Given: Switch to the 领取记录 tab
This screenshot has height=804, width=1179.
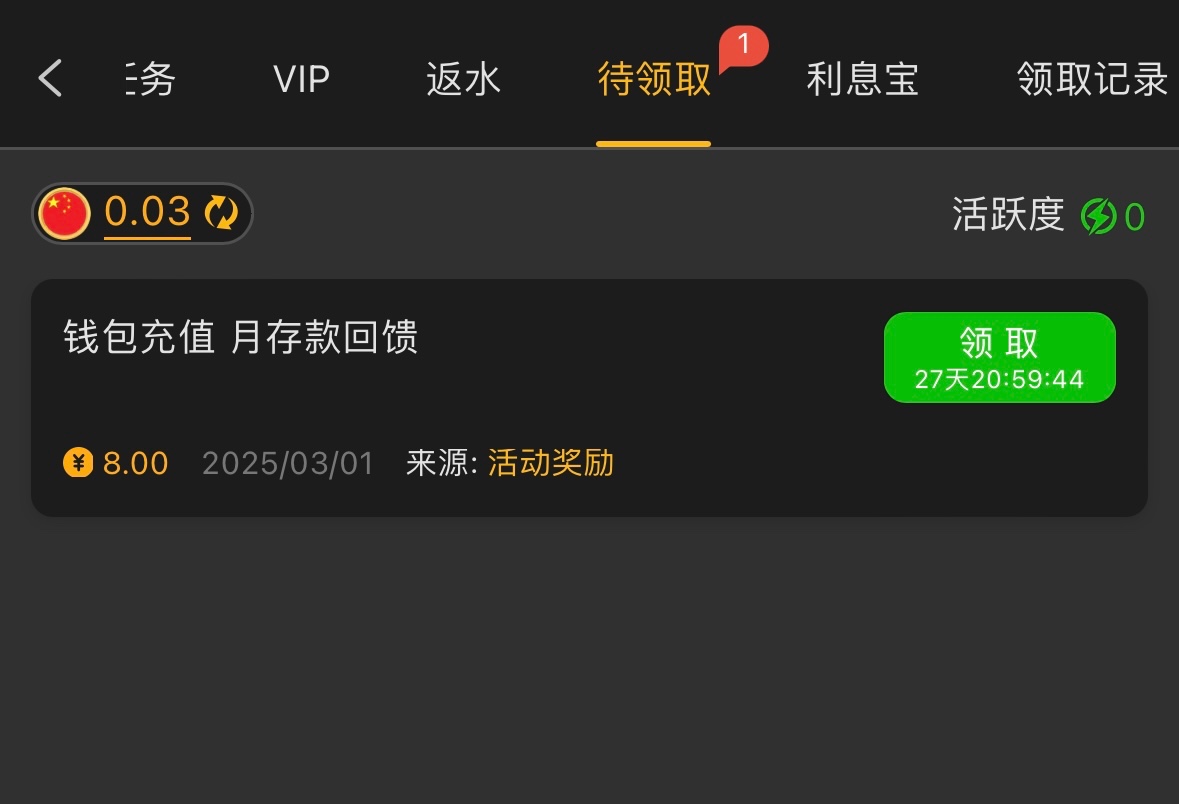Looking at the screenshot, I should coord(1092,78).
